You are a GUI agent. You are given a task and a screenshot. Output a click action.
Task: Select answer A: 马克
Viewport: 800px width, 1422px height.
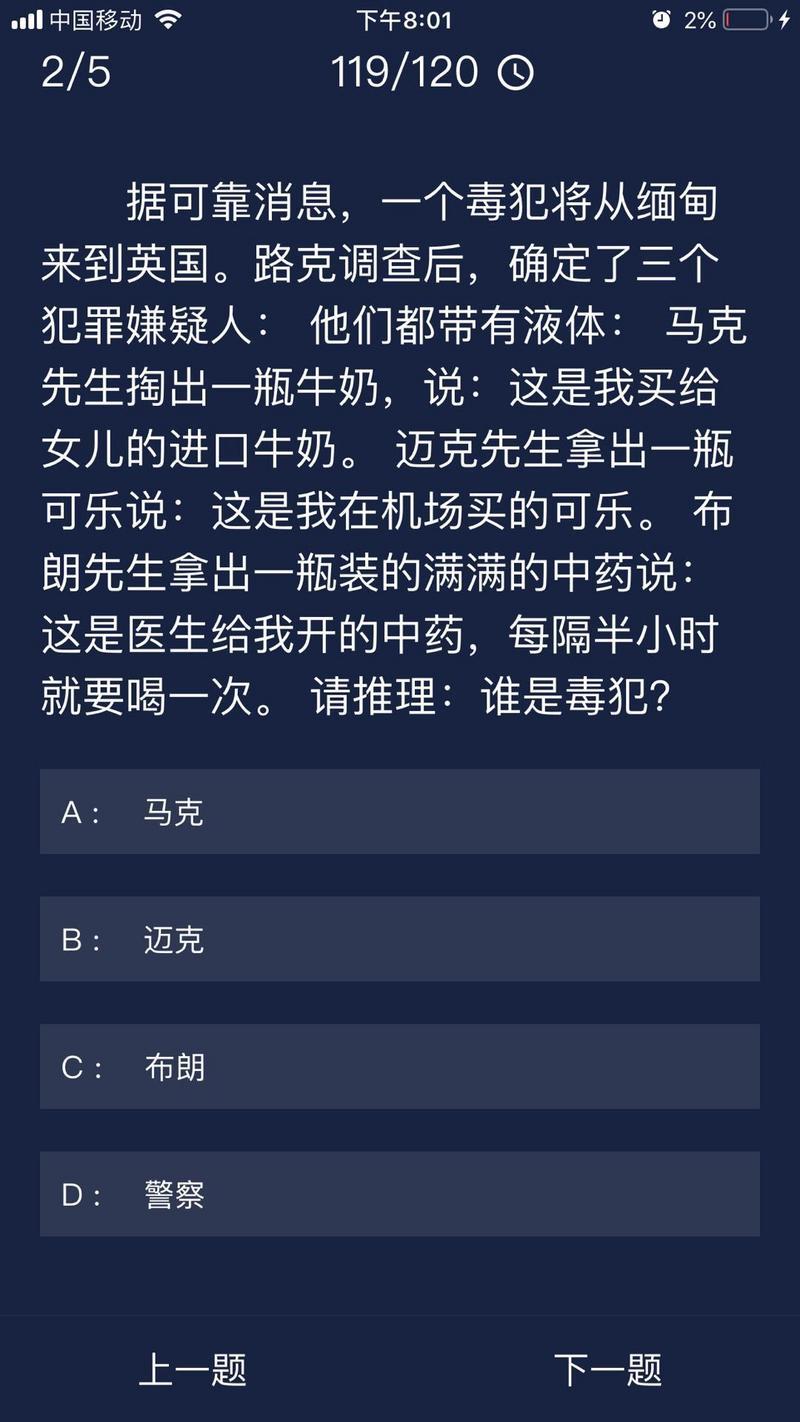400,812
